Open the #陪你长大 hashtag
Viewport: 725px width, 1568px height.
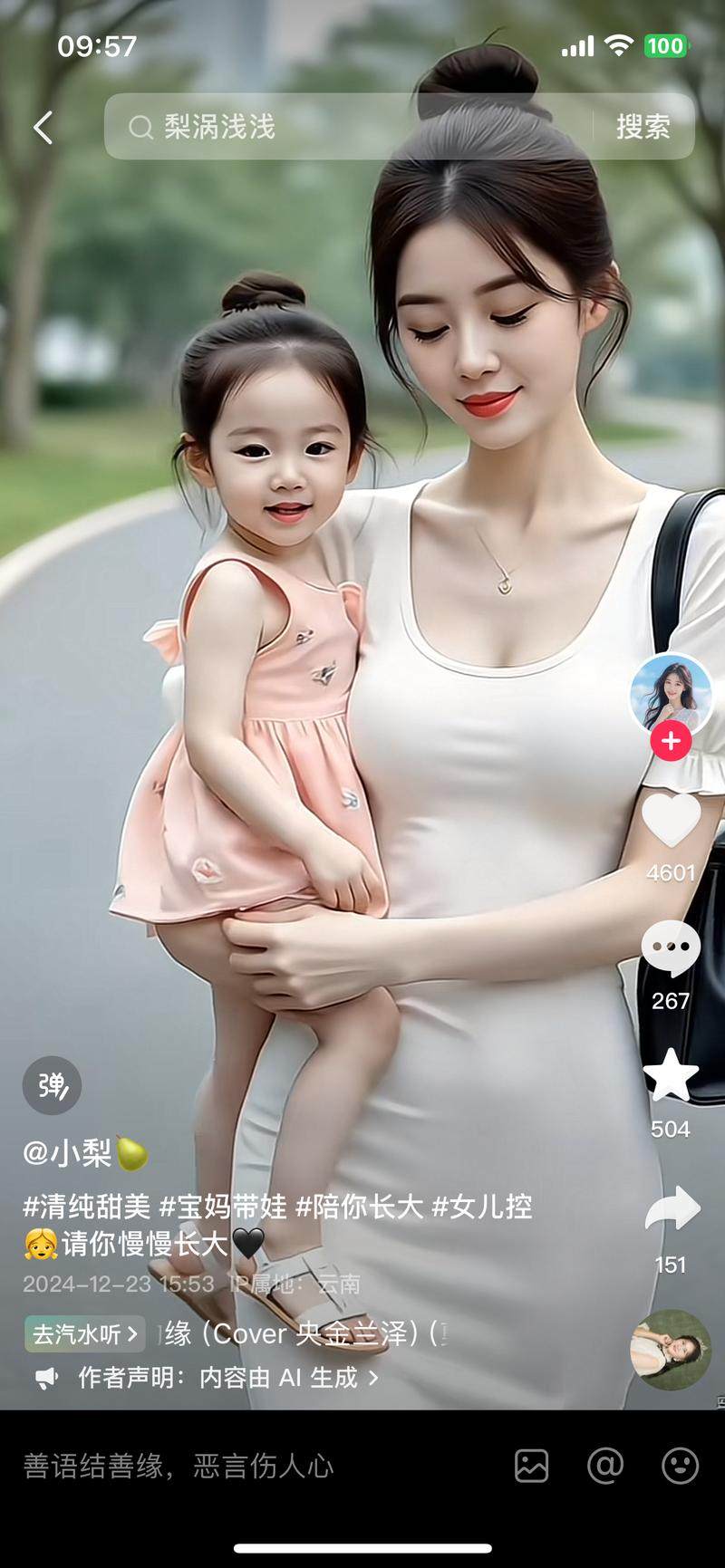[360, 1207]
